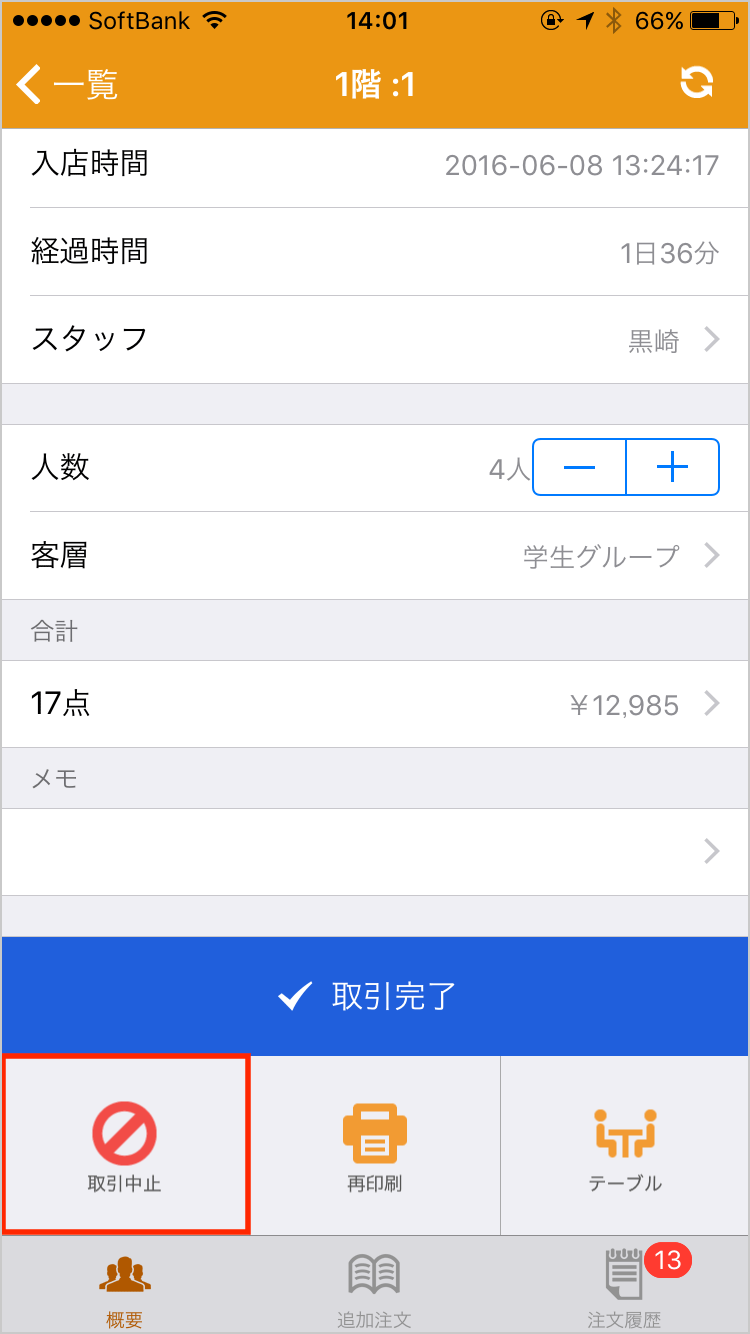Switch to the 追加注文 tab
The height and width of the screenshot is (1334, 750).
click(375, 1286)
